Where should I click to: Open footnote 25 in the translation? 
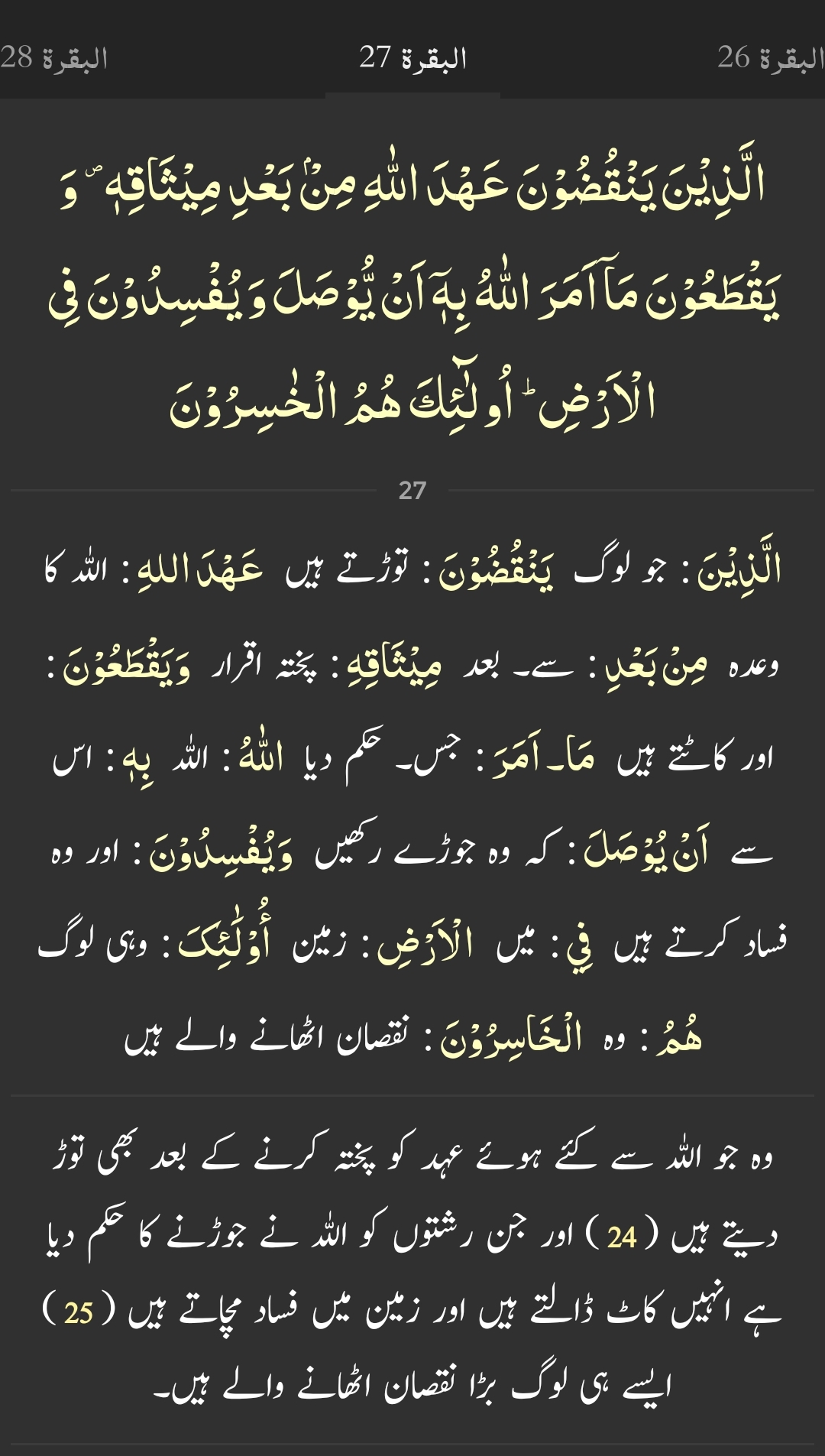[x=79, y=1313]
